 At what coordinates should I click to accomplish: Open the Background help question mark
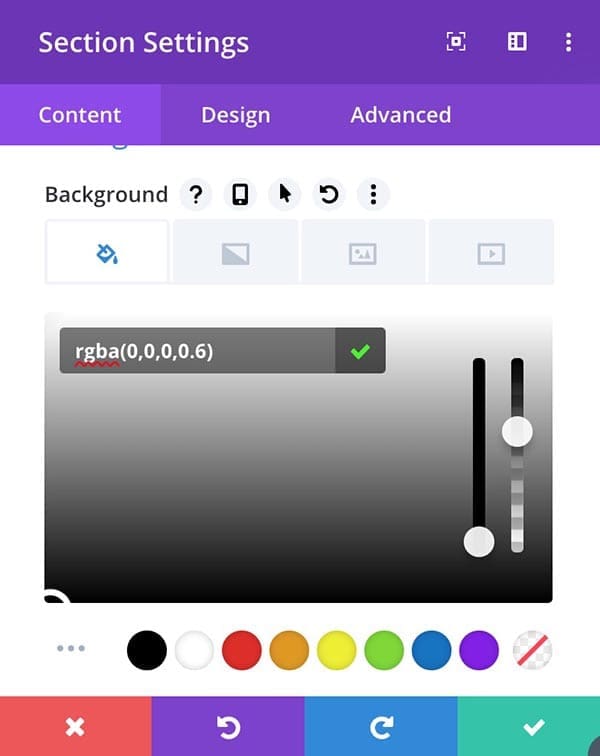pyautogui.click(x=196, y=194)
